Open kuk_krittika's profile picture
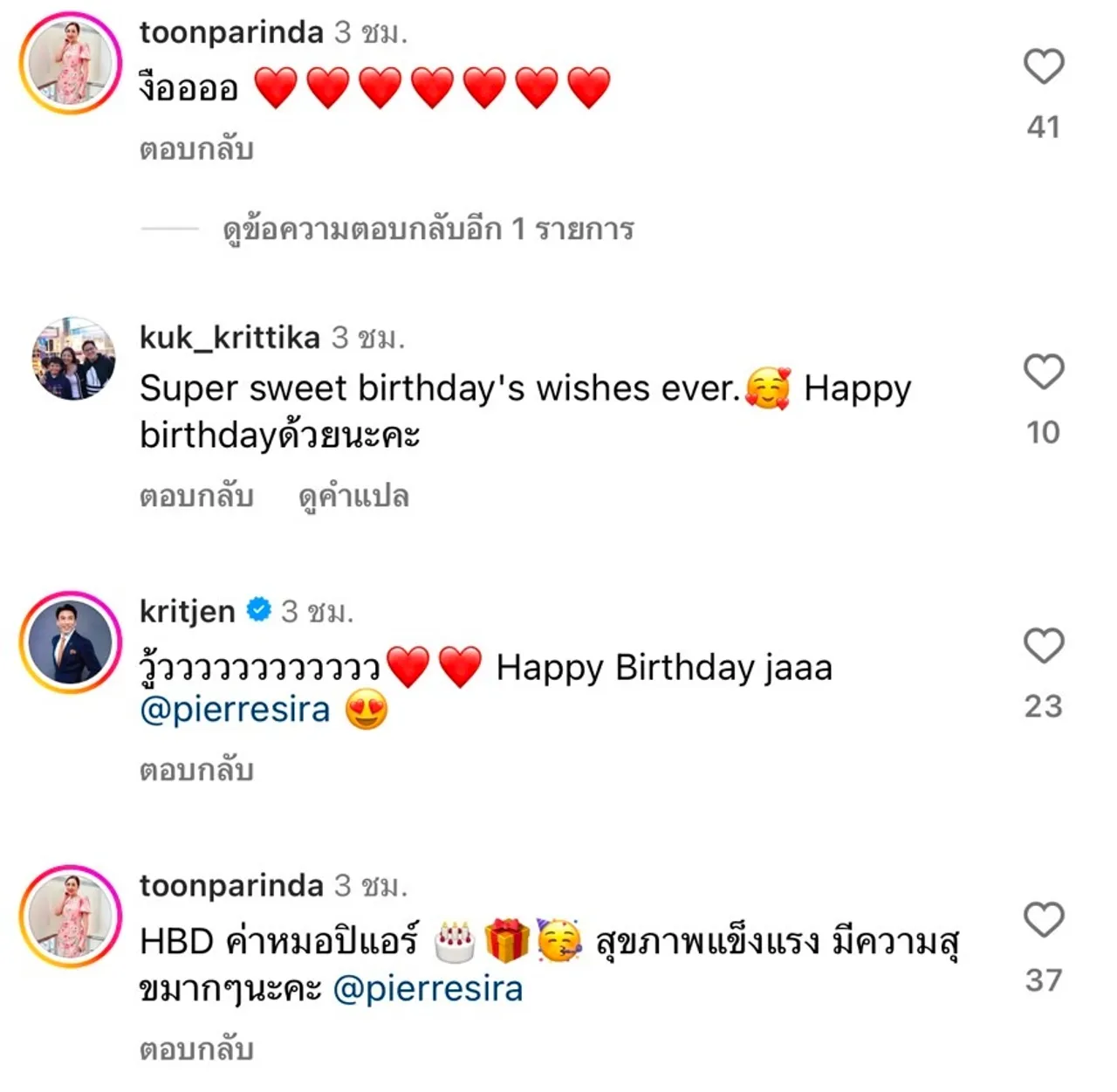The height and width of the screenshot is (1092, 1117). click(73, 359)
